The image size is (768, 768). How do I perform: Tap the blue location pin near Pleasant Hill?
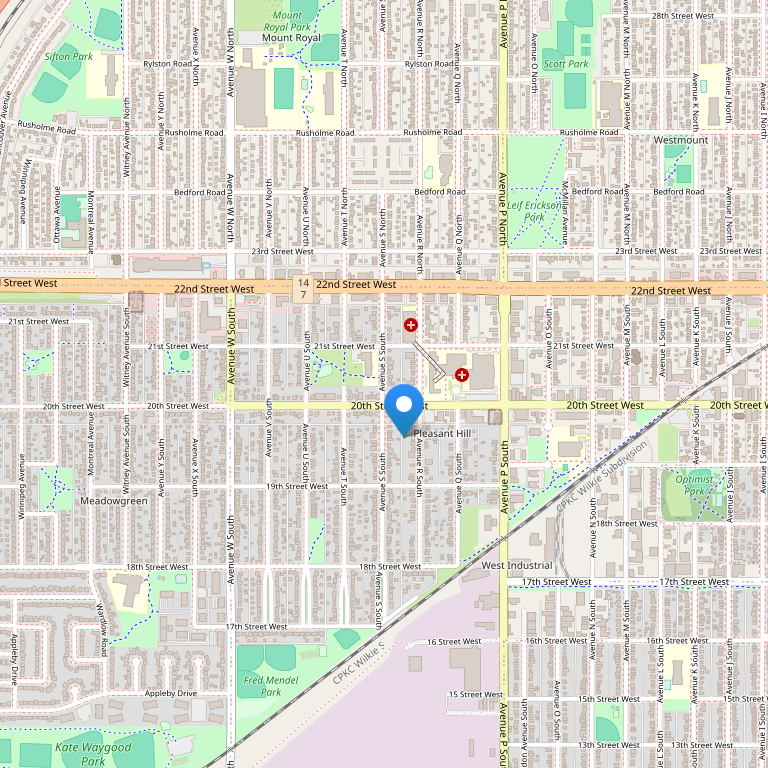click(404, 408)
